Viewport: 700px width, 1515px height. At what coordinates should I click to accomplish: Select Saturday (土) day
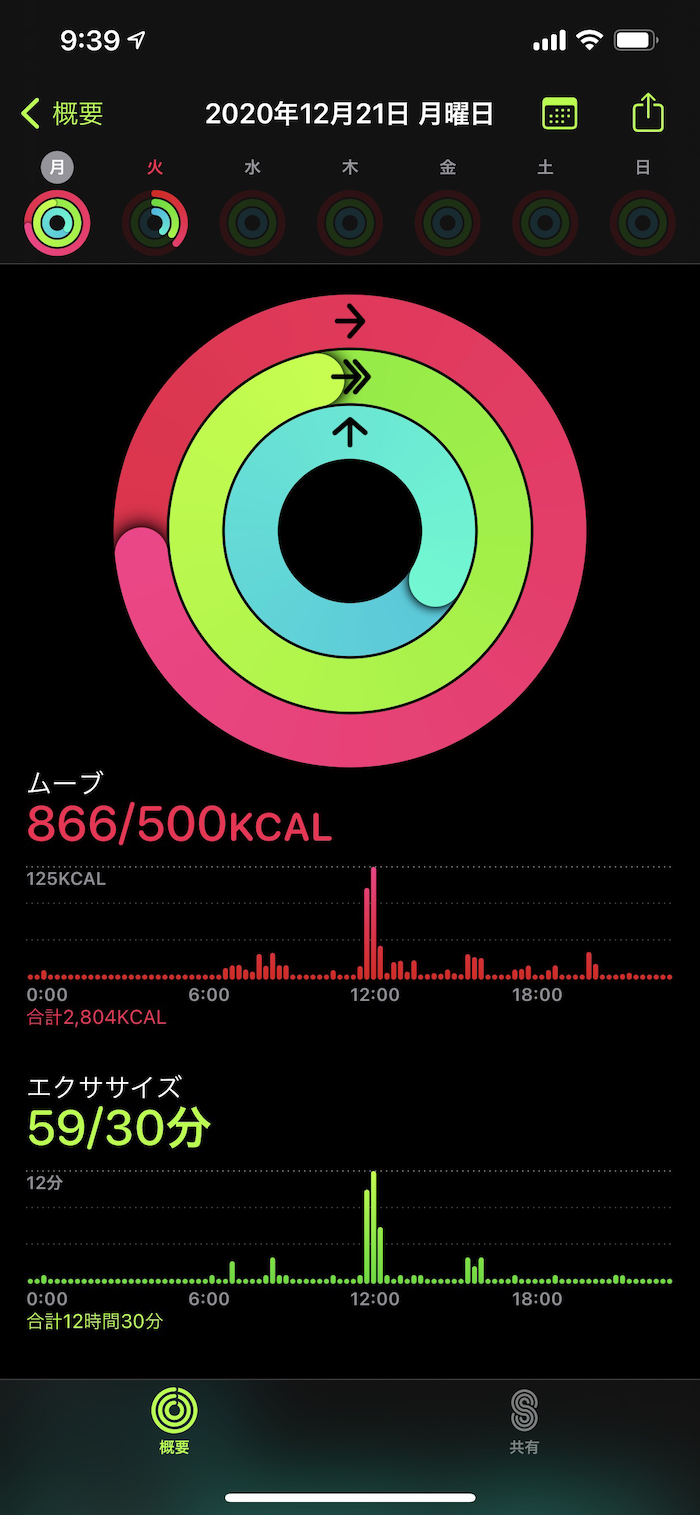point(545,205)
